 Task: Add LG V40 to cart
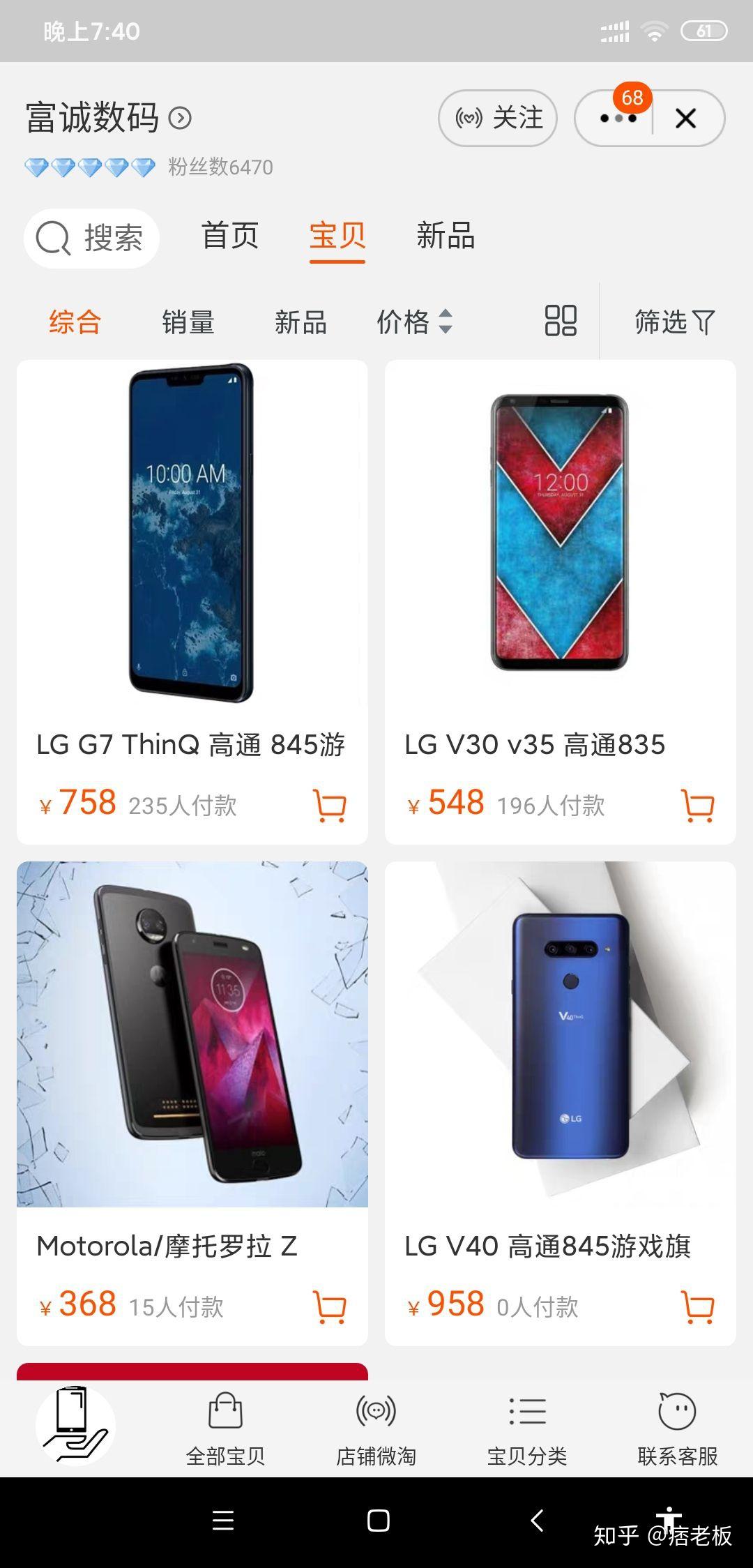[x=697, y=1306]
